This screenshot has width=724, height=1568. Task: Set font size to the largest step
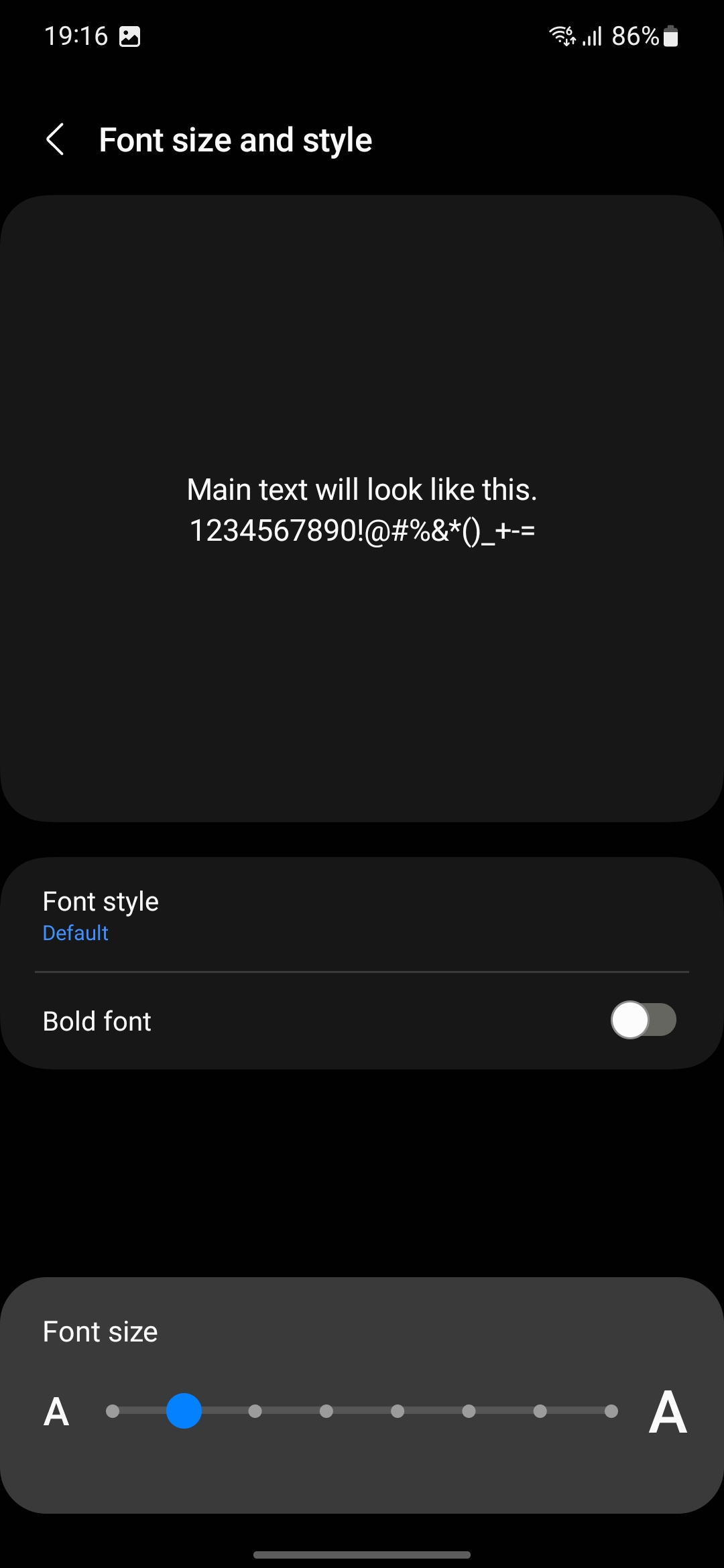click(x=611, y=1411)
